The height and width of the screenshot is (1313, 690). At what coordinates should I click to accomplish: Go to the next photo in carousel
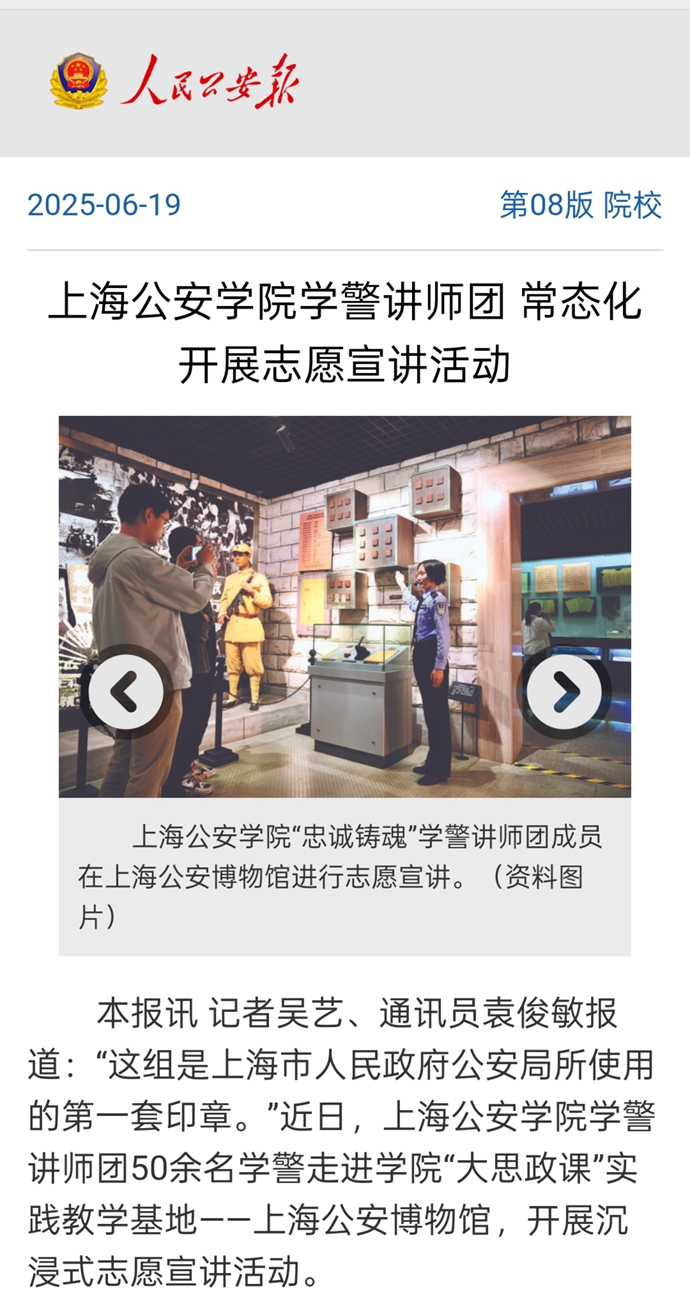click(565, 691)
